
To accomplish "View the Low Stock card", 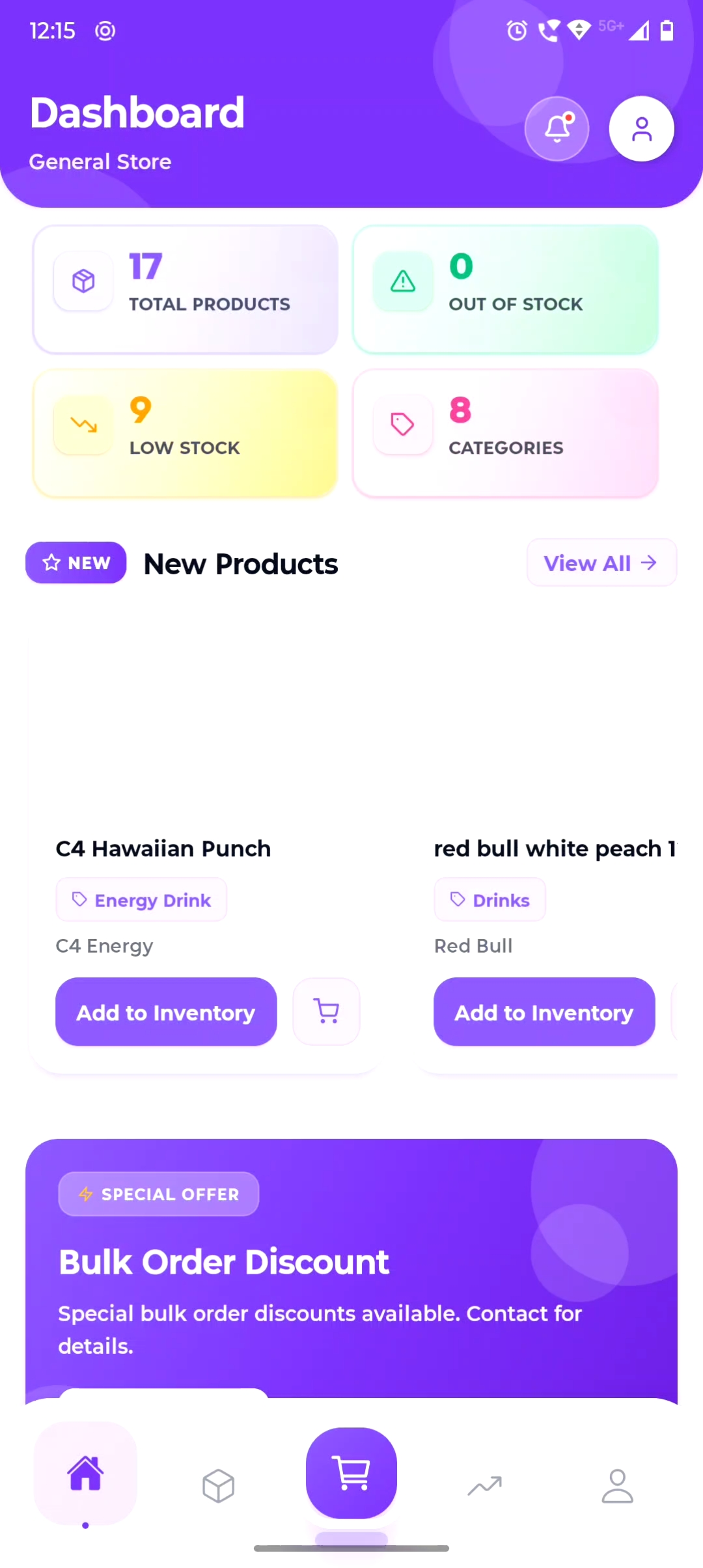I will (x=186, y=433).
